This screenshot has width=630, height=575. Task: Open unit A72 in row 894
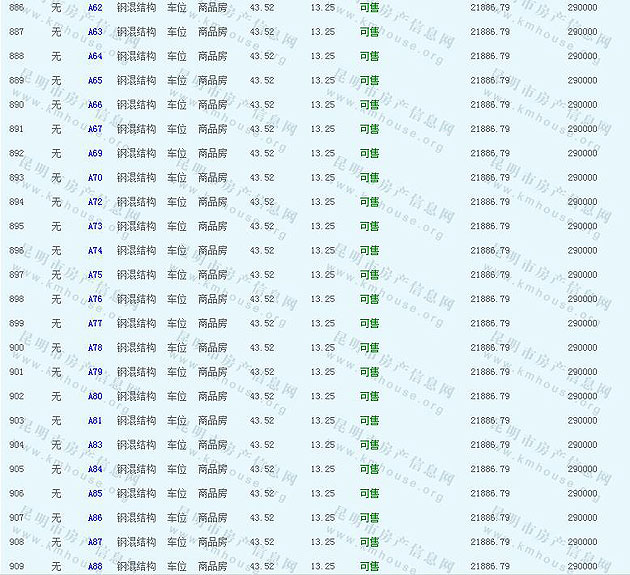[95, 202]
